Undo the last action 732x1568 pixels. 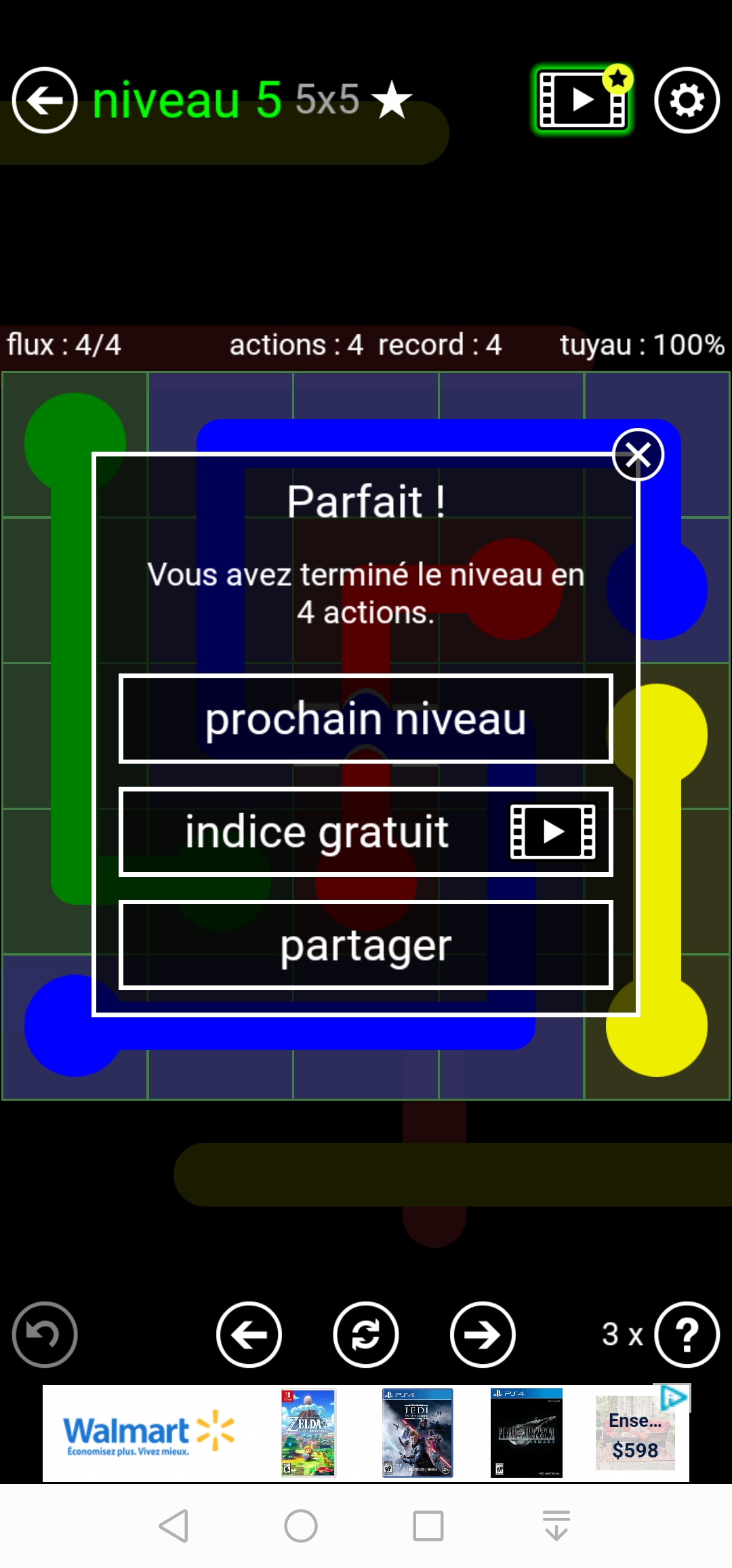pos(45,1335)
